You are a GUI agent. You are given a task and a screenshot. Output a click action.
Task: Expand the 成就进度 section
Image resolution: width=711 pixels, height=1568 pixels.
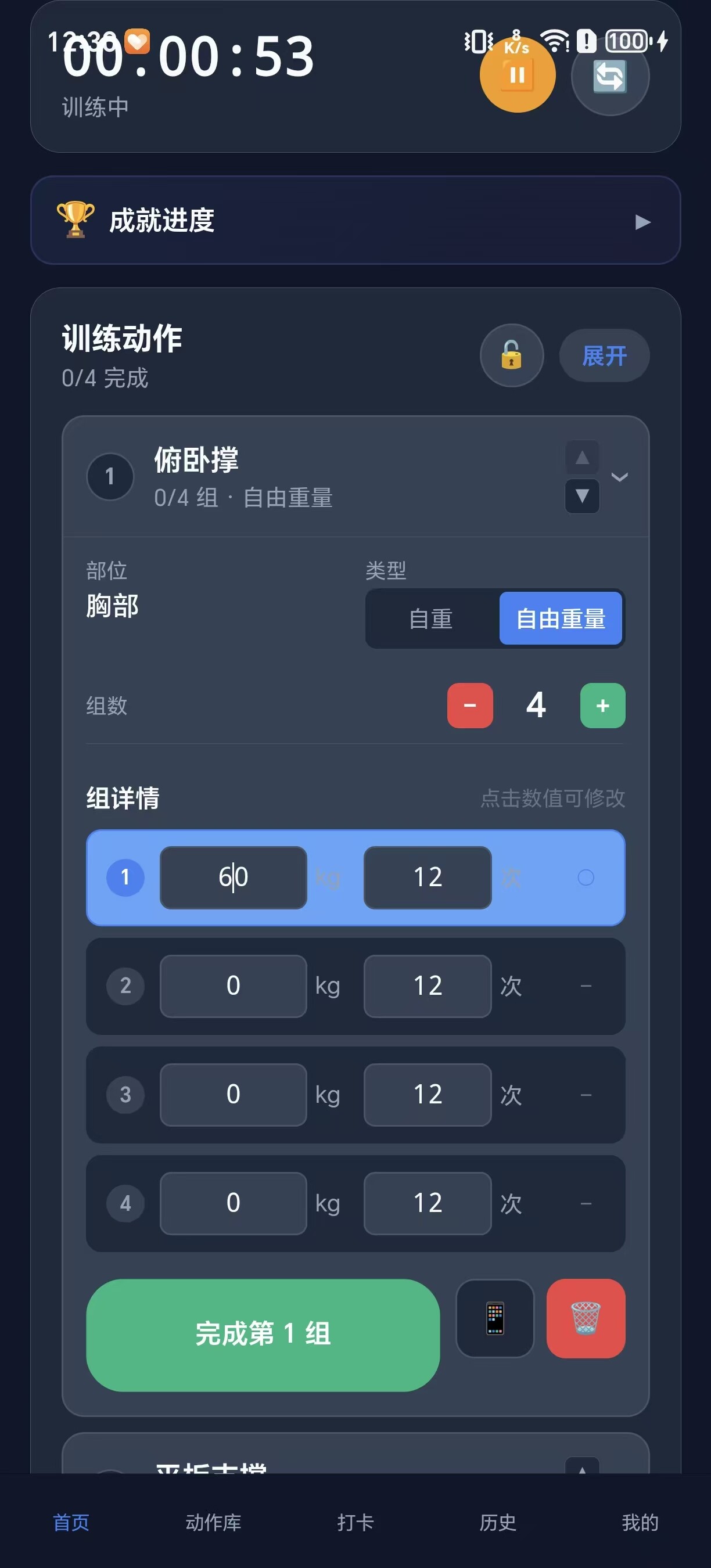[355, 220]
